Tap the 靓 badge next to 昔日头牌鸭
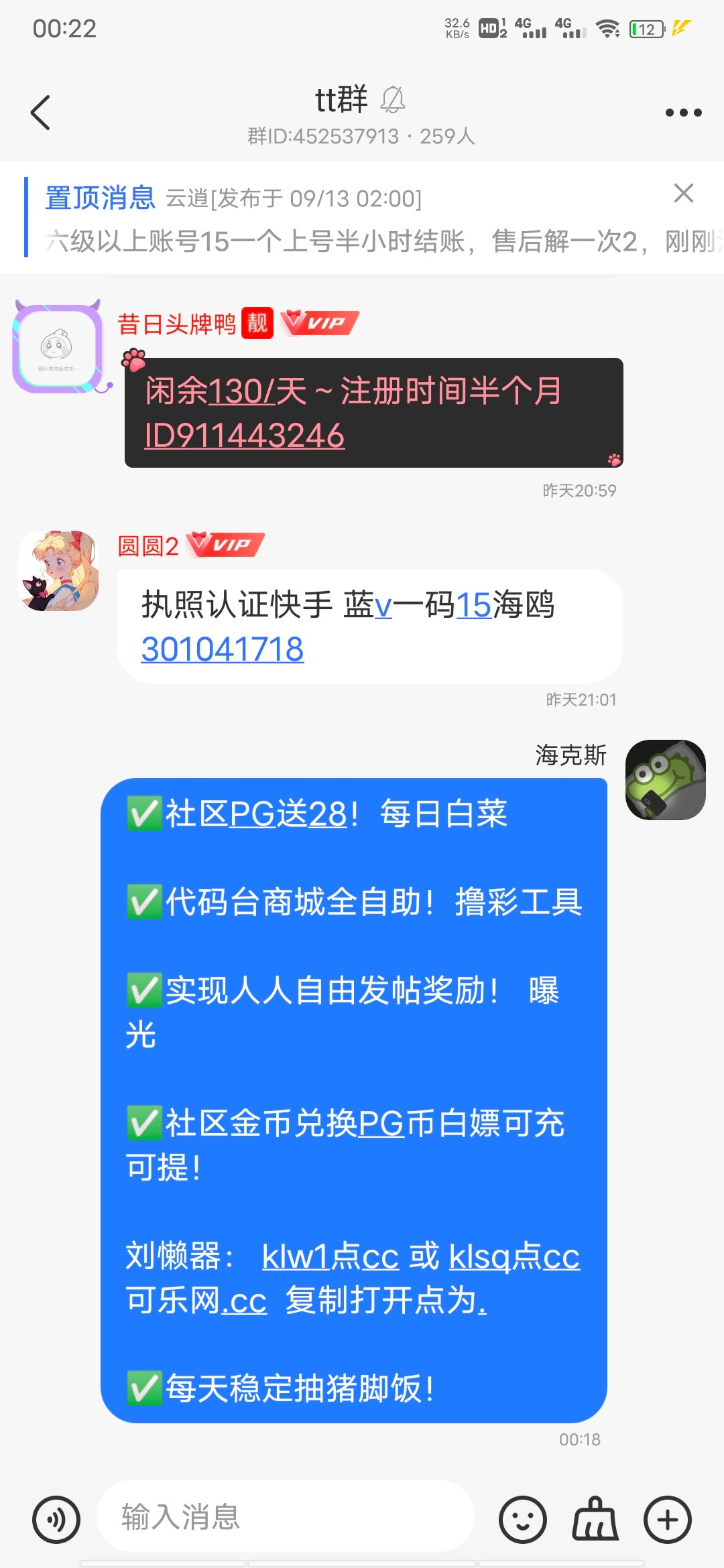Viewport: 724px width, 1568px height. coord(258,324)
